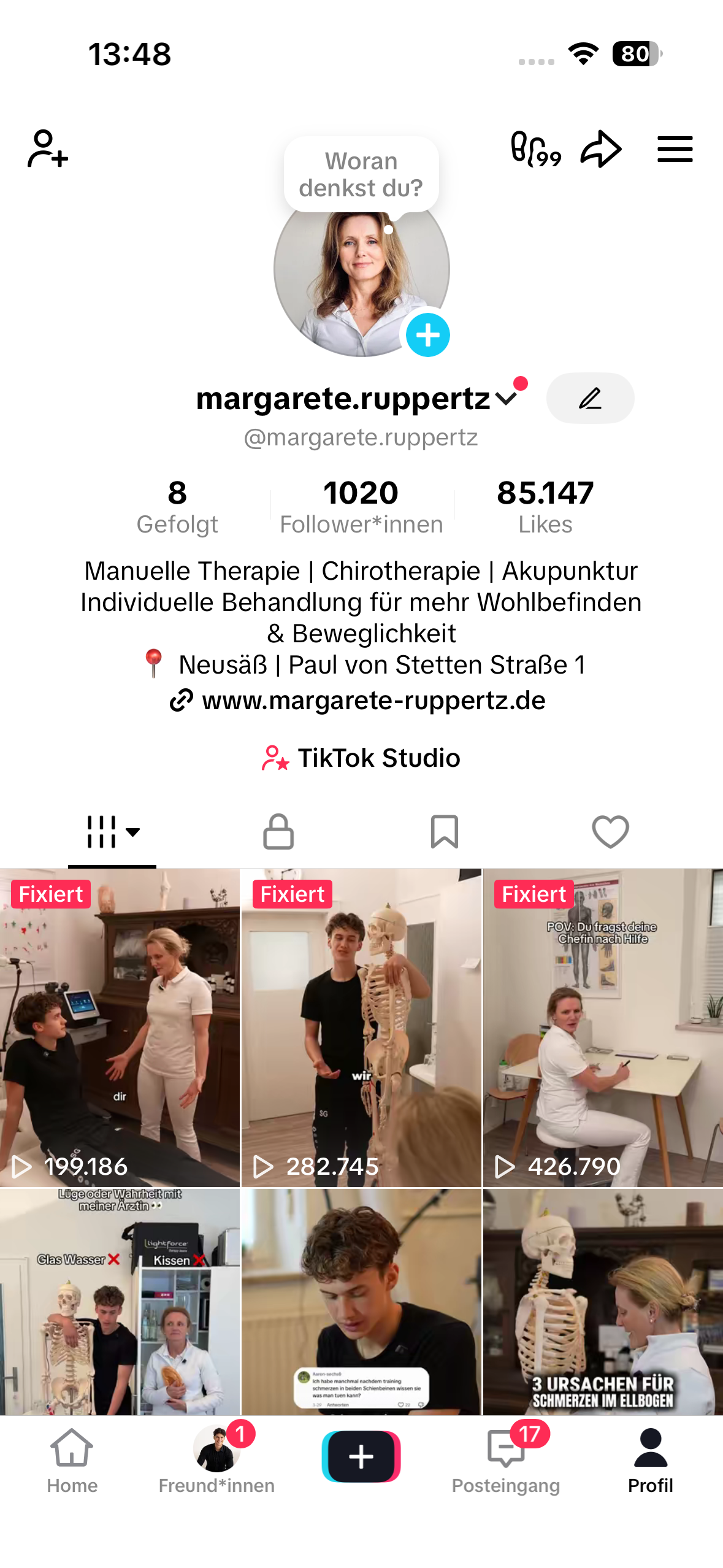The height and width of the screenshot is (1568, 723).
Task: Tap the 'Woran denkst du?' thought bubble
Action: point(361,175)
